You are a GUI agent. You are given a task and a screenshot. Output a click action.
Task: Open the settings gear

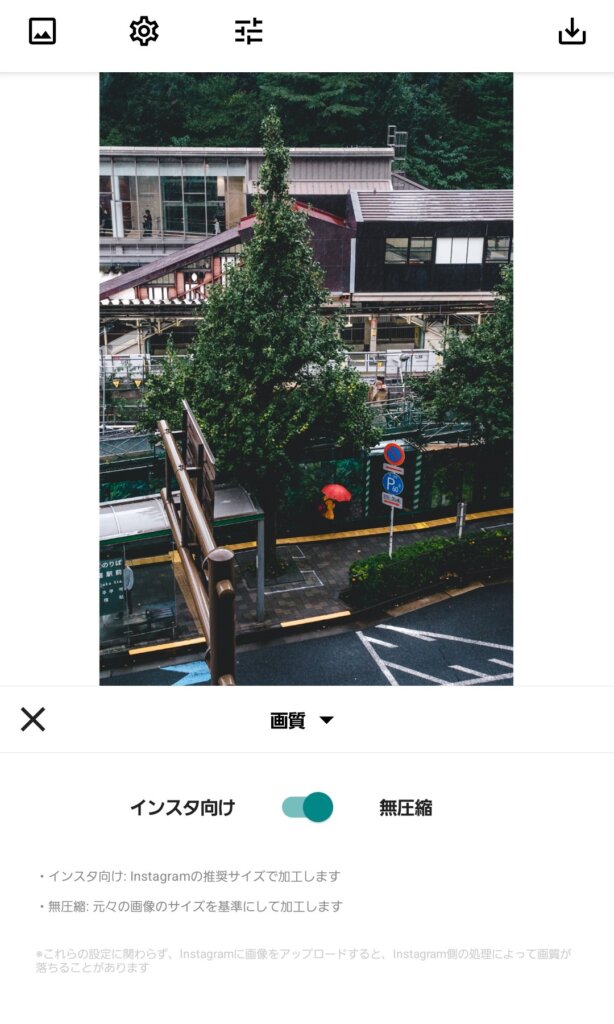[x=144, y=32]
